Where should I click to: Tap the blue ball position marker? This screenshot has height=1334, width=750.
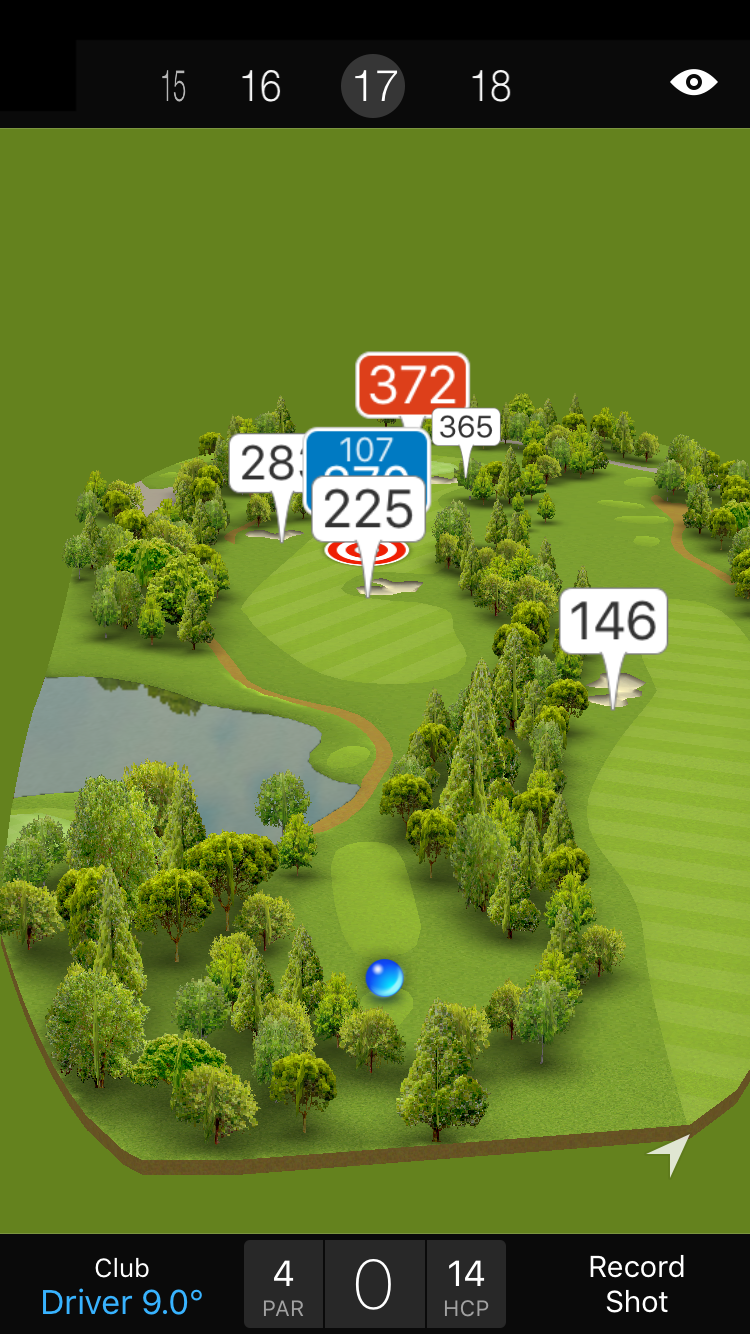pyautogui.click(x=384, y=978)
